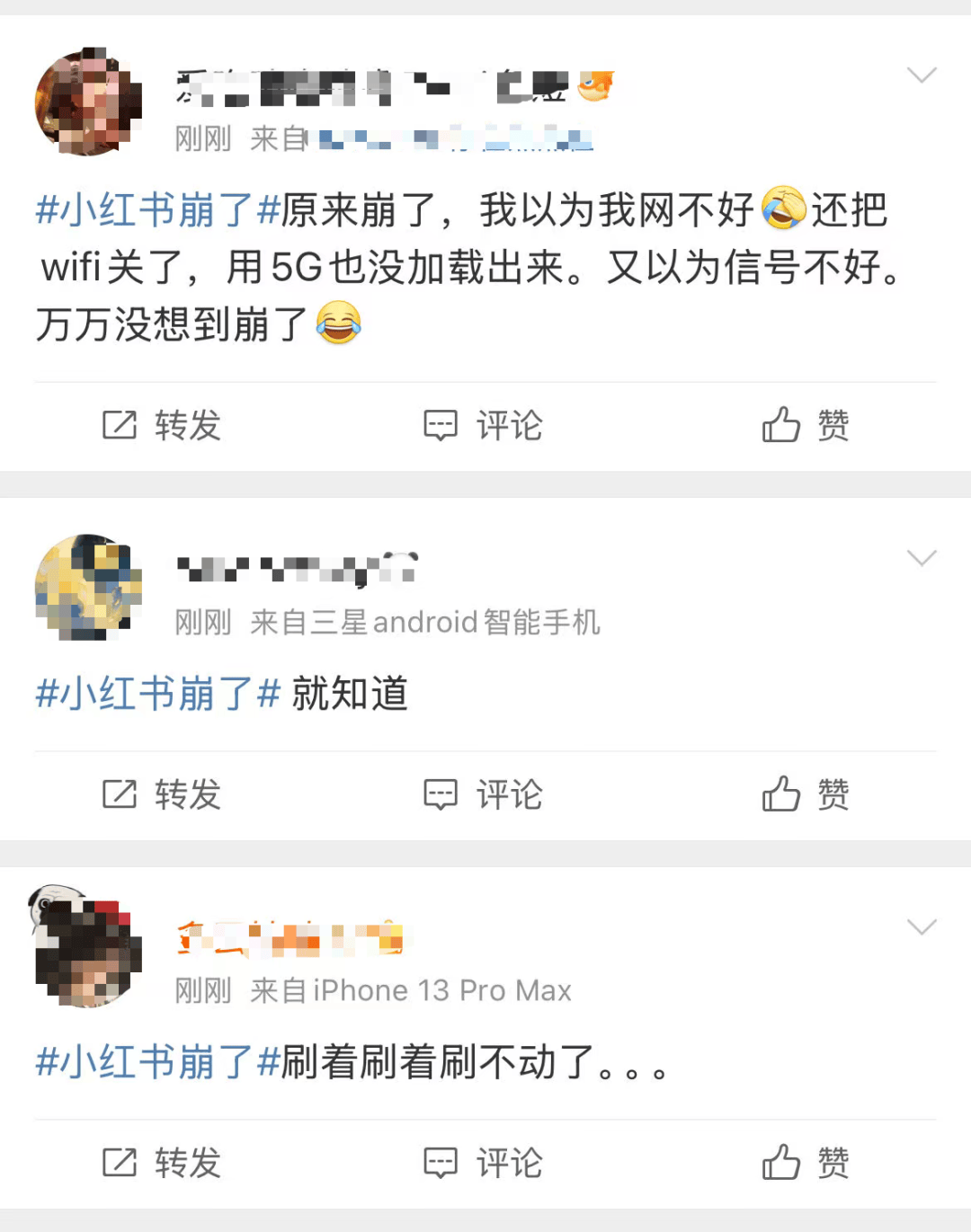Screen dimensions: 971x1232
Task: Open the #小红书崩了# hashtag in the first post
Action: (151, 211)
